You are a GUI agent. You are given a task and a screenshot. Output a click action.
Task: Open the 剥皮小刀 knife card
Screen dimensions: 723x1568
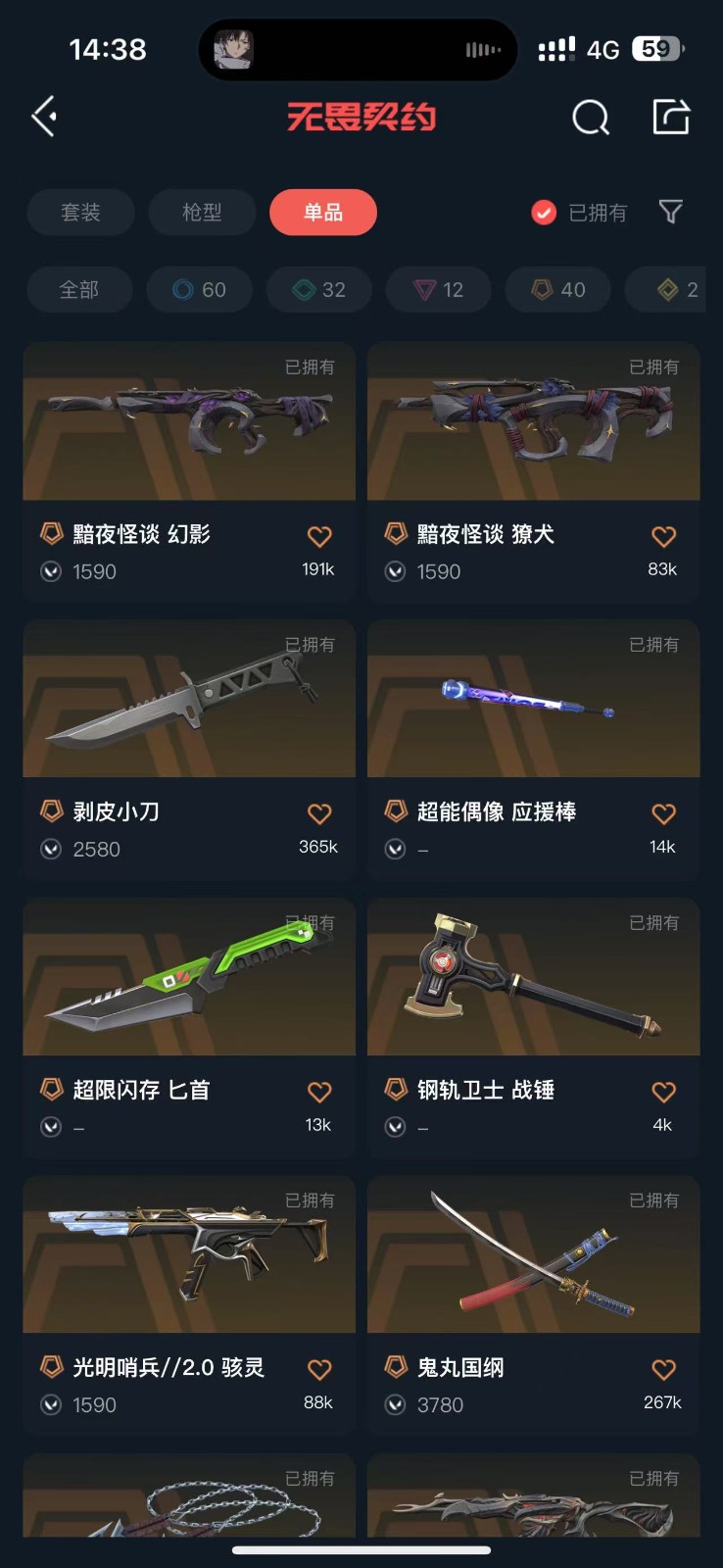click(x=189, y=750)
